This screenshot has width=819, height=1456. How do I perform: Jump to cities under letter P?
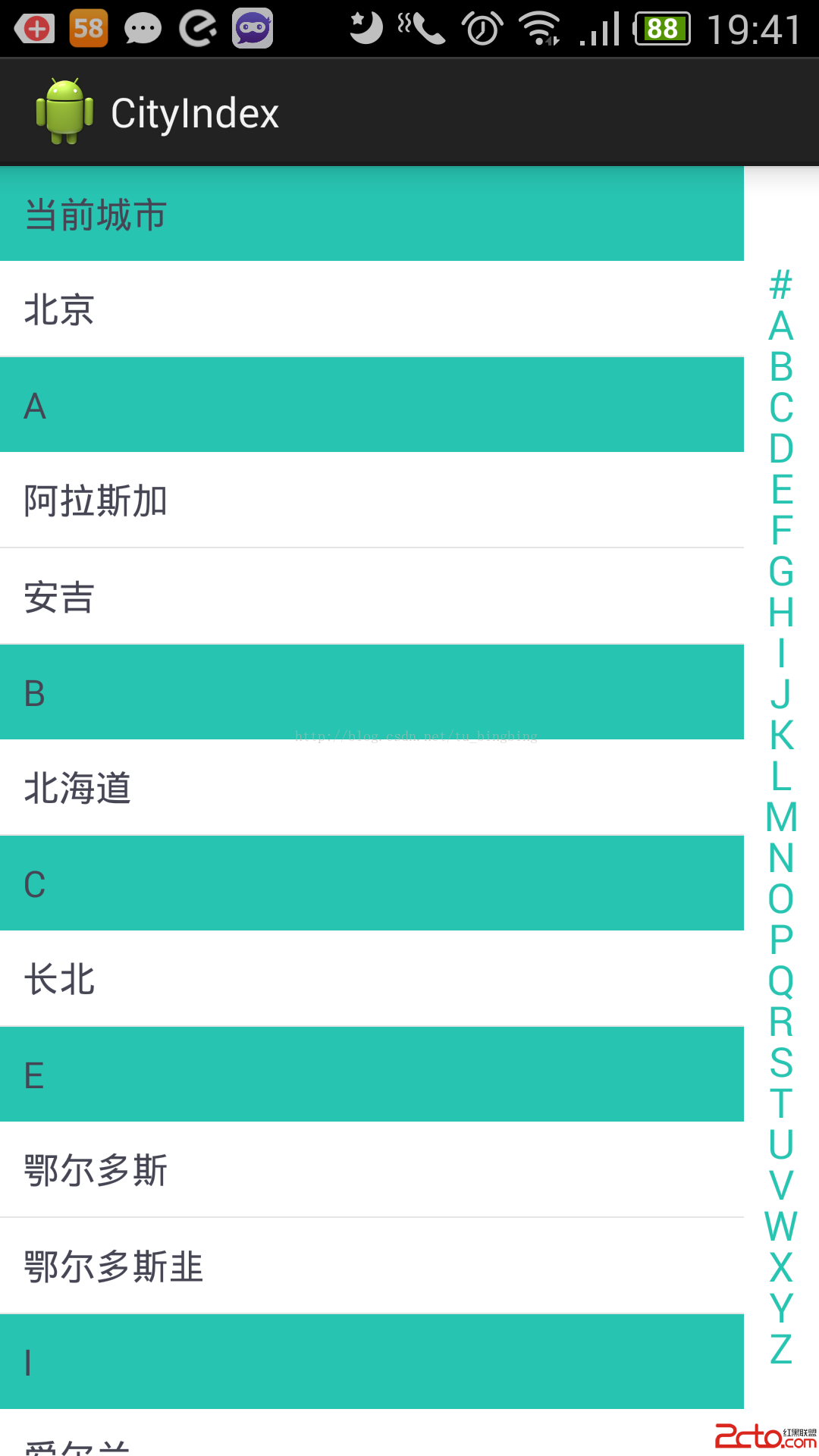(x=781, y=940)
